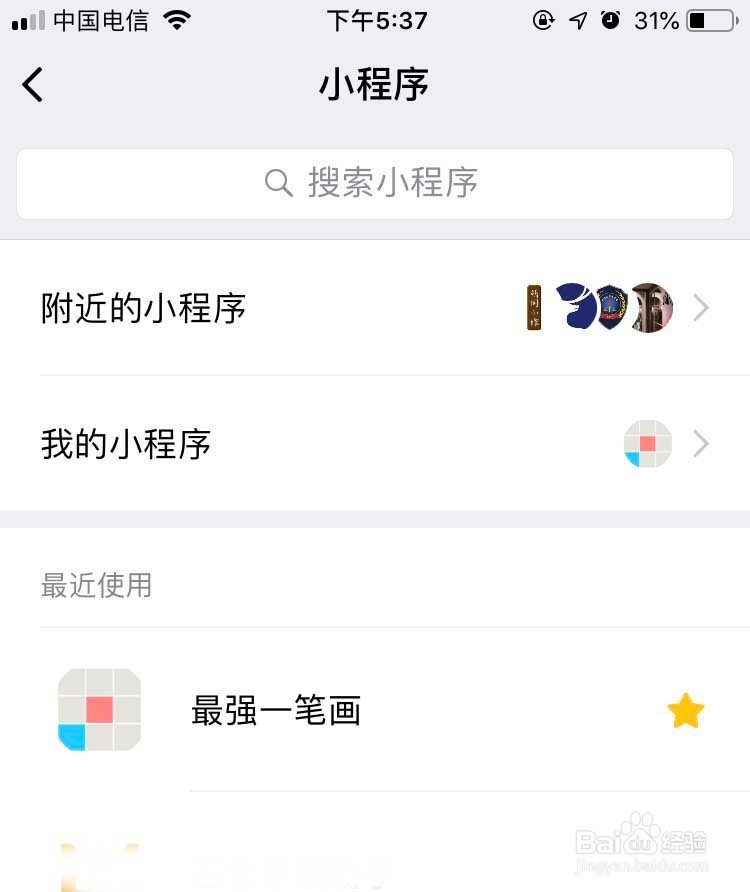The width and height of the screenshot is (750, 892).
Task: Go back using the back arrow
Action: (32, 85)
